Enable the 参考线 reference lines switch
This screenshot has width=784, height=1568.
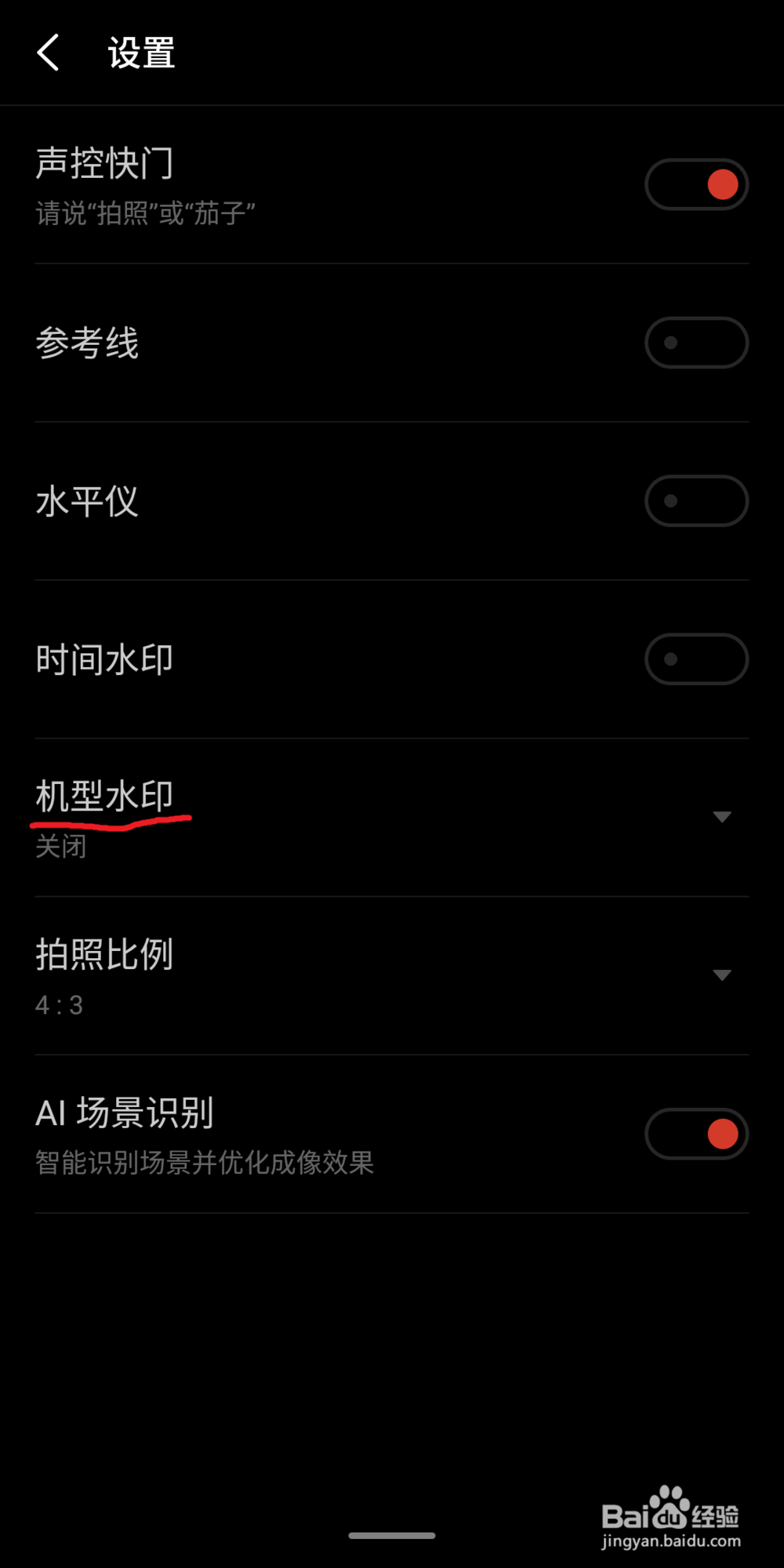coord(696,343)
